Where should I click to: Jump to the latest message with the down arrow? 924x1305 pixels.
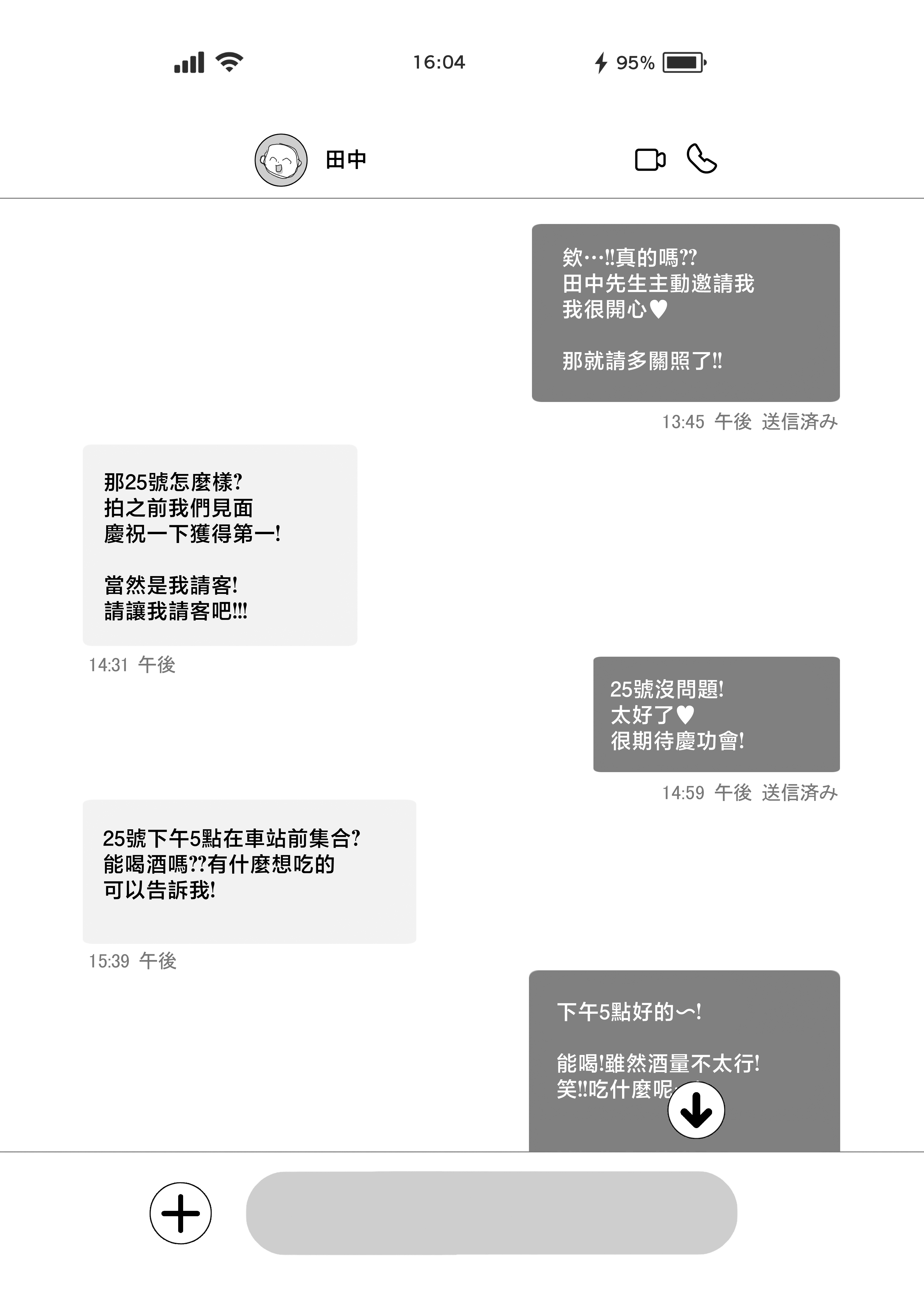click(695, 1110)
